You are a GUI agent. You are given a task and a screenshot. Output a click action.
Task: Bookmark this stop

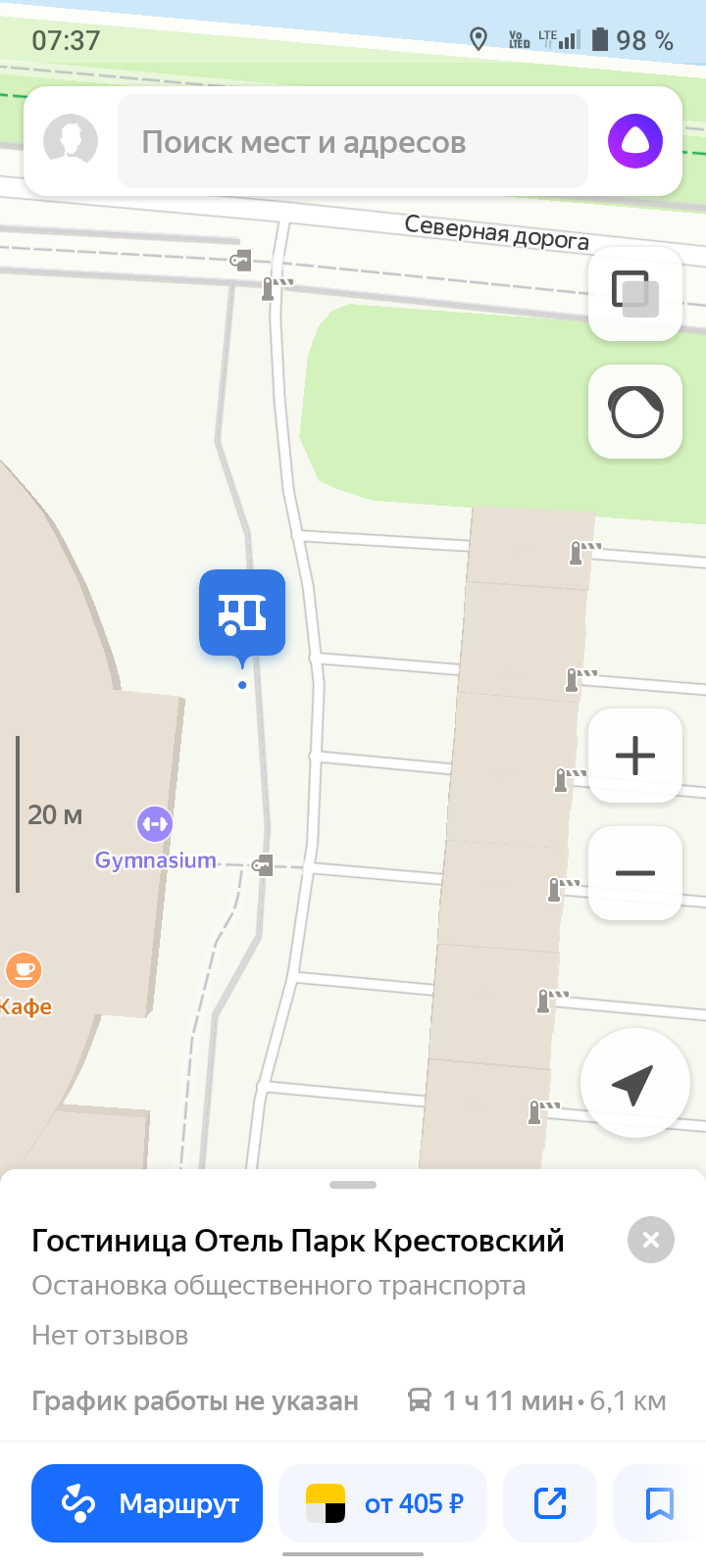(x=659, y=1503)
